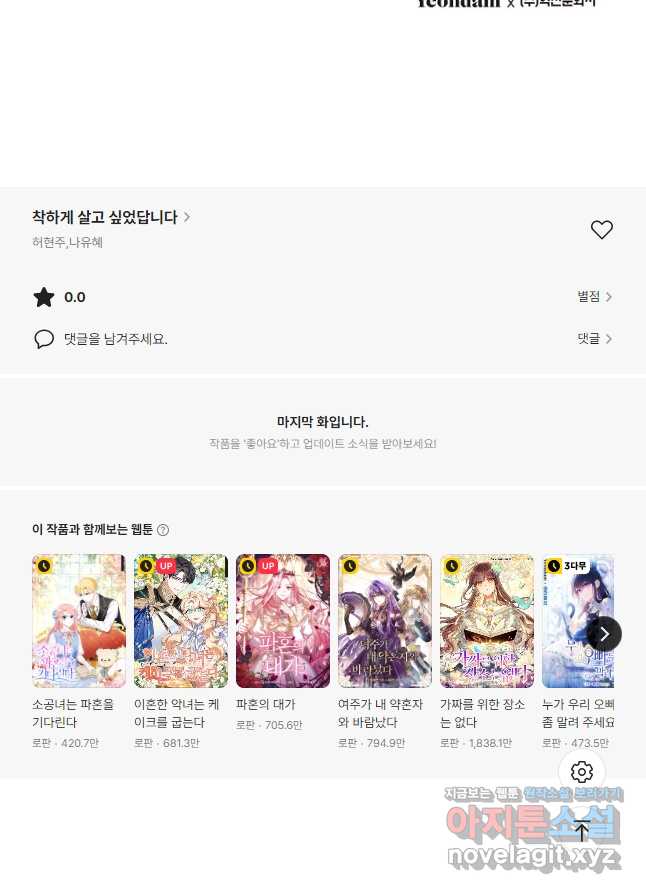This screenshot has width=646, height=894.
Task: Jump to the top of the page
Action: [582, 830]
